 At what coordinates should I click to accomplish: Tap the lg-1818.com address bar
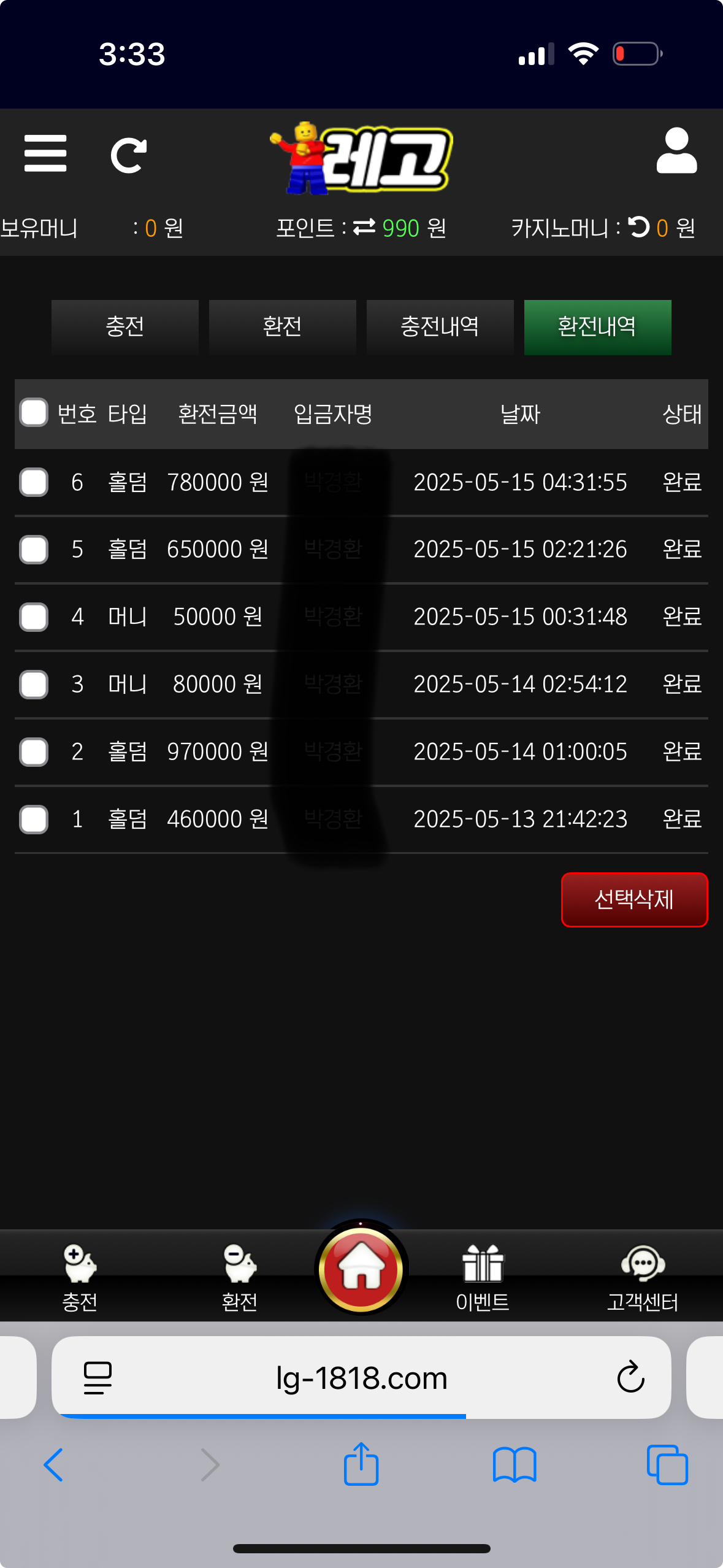tap(361, 1378)
